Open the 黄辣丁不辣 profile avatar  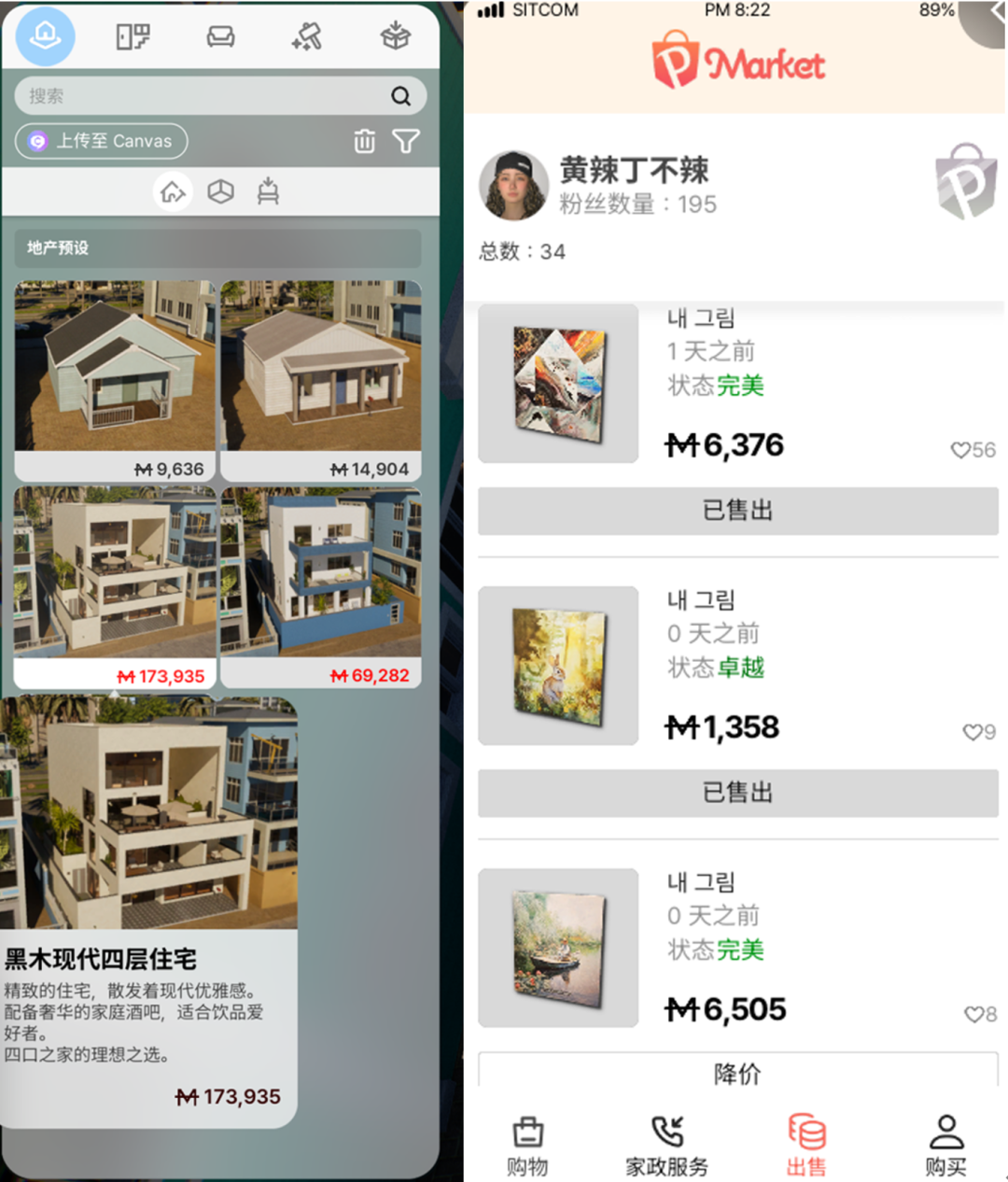[x=513, y=185]
